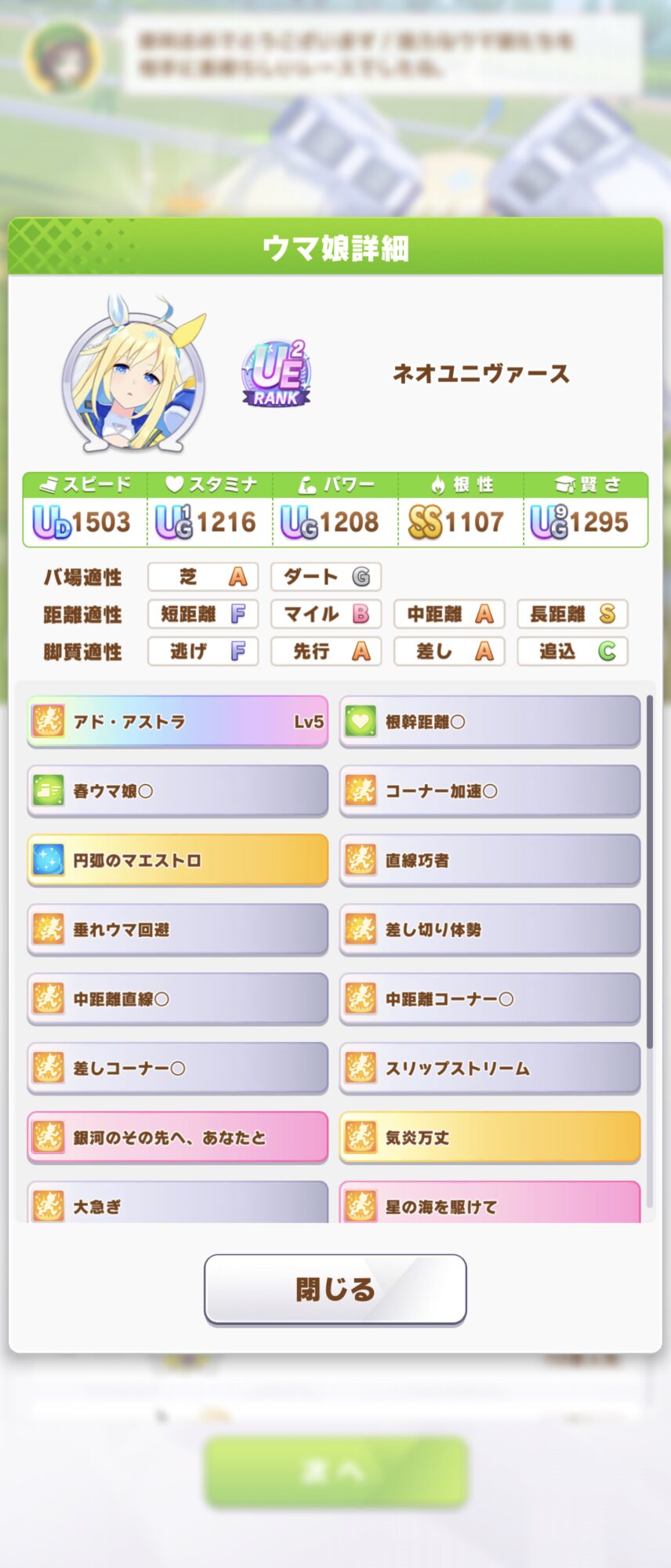Tap the スリップストリーム skill
The height and width of the screenshot is (1568, 671).
pyautogui.click(x=490, y=1068)
